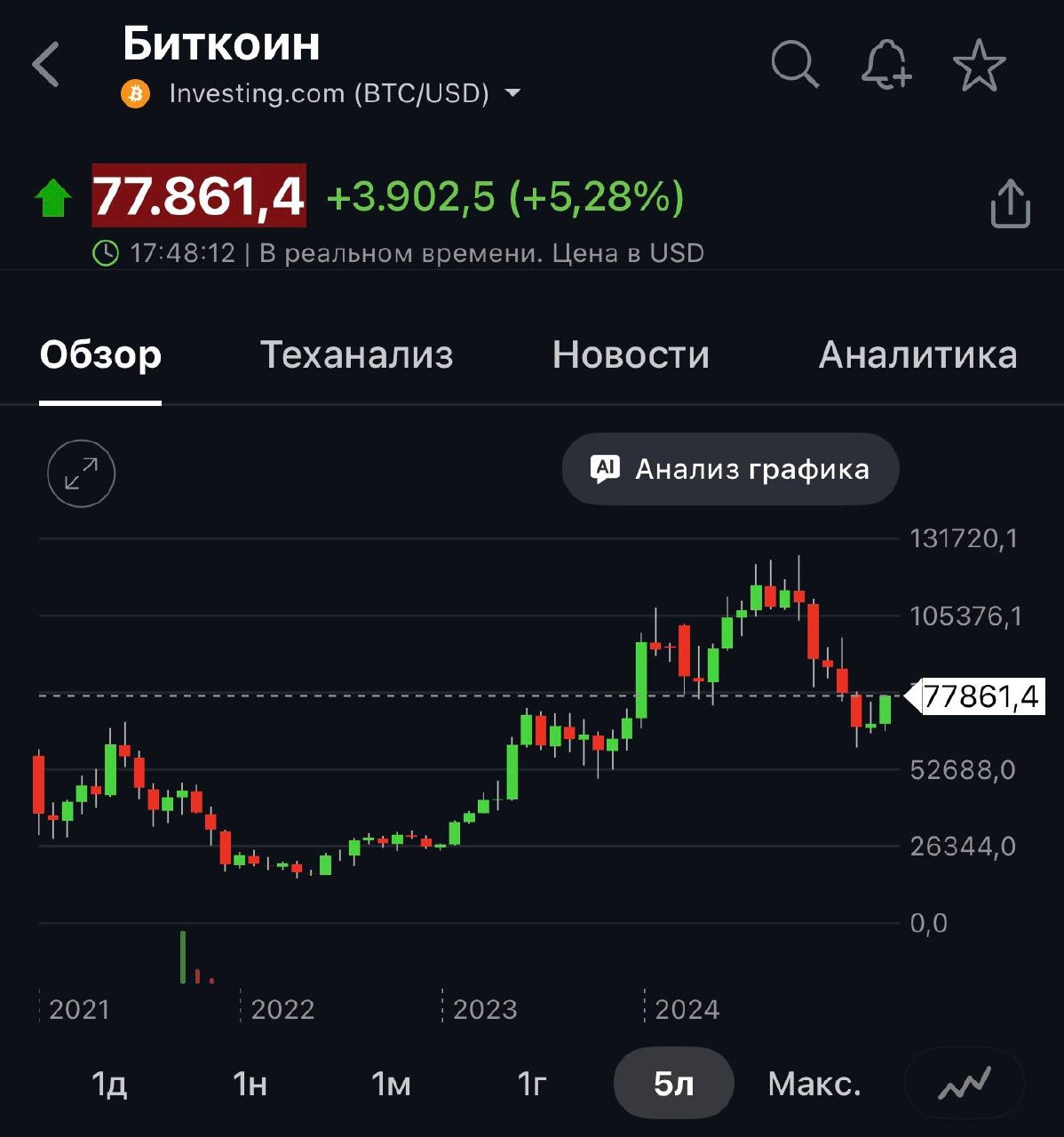Share the Bitcoin quote
The image size is (1064, 1137).
pos(1010,204)
